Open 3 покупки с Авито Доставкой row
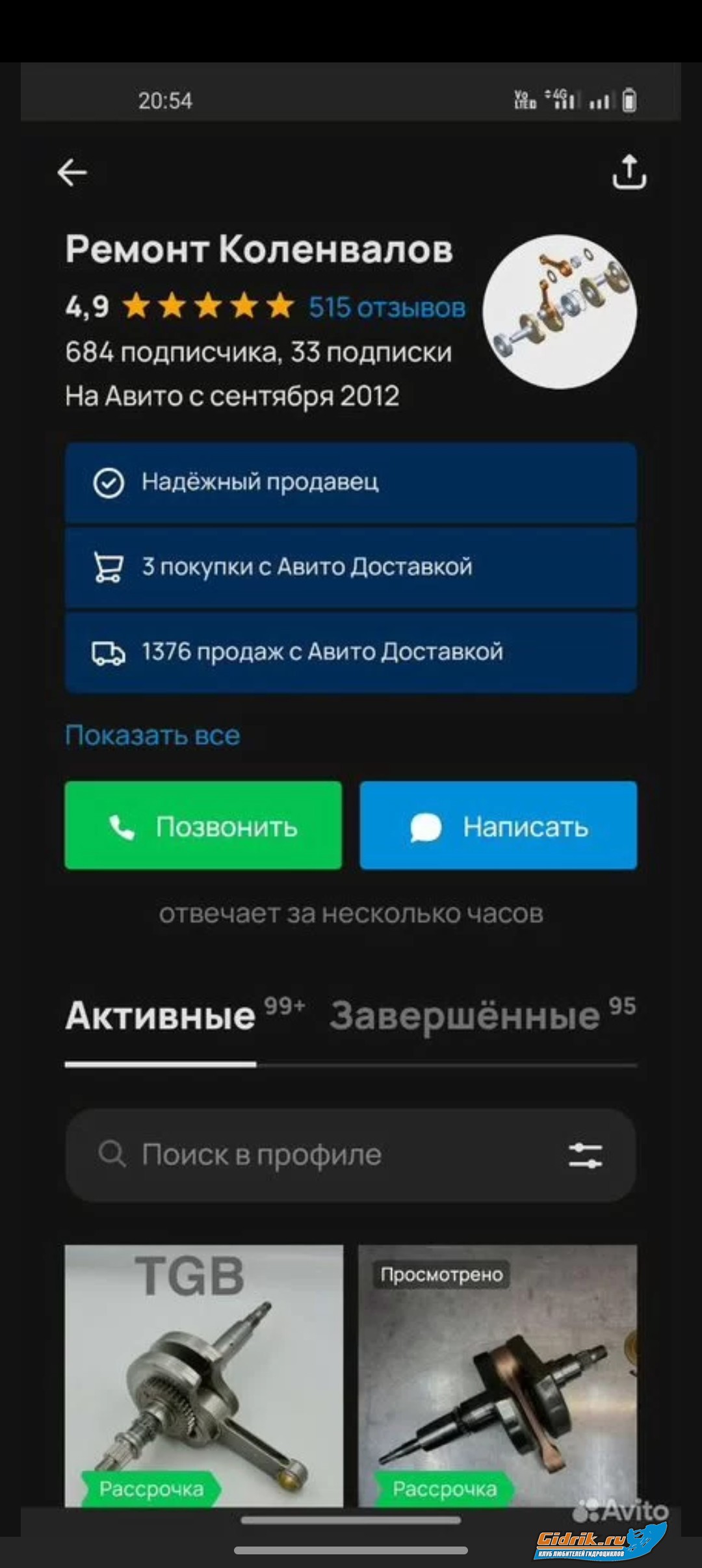 coord(351,567)
